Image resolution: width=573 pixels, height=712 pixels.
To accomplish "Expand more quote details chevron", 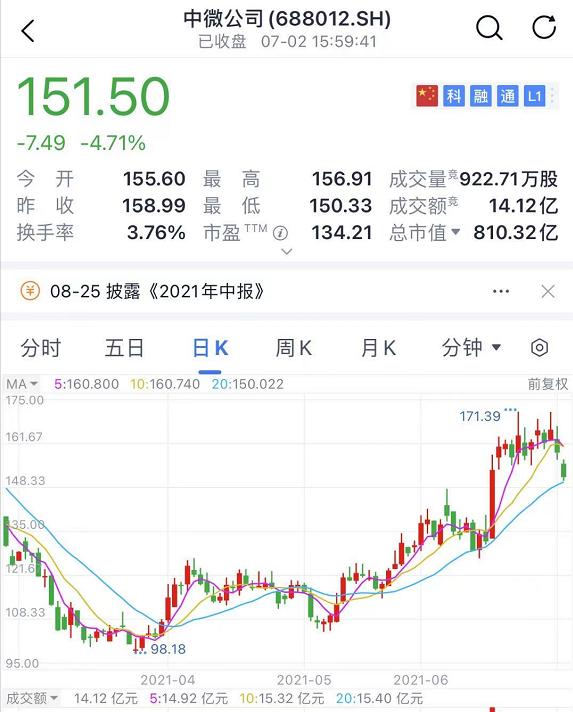I will (x=286, y=251).
